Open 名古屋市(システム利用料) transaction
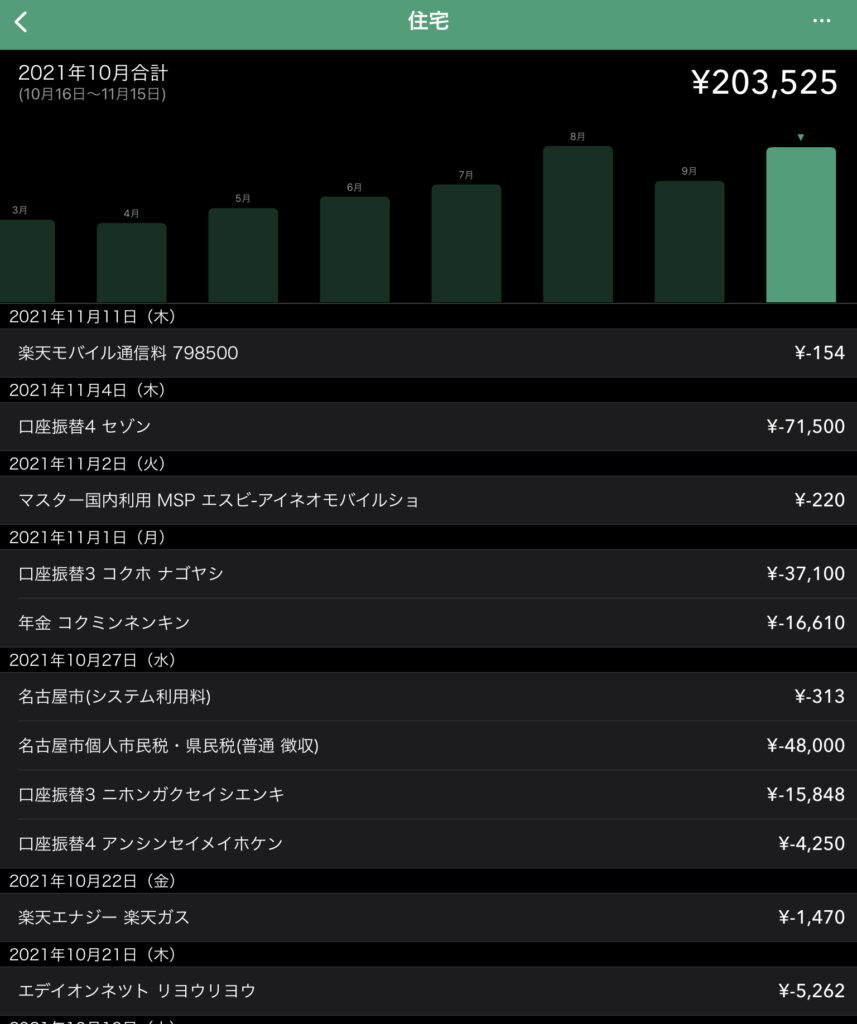 pyautogui.click(x=428, y=697)
